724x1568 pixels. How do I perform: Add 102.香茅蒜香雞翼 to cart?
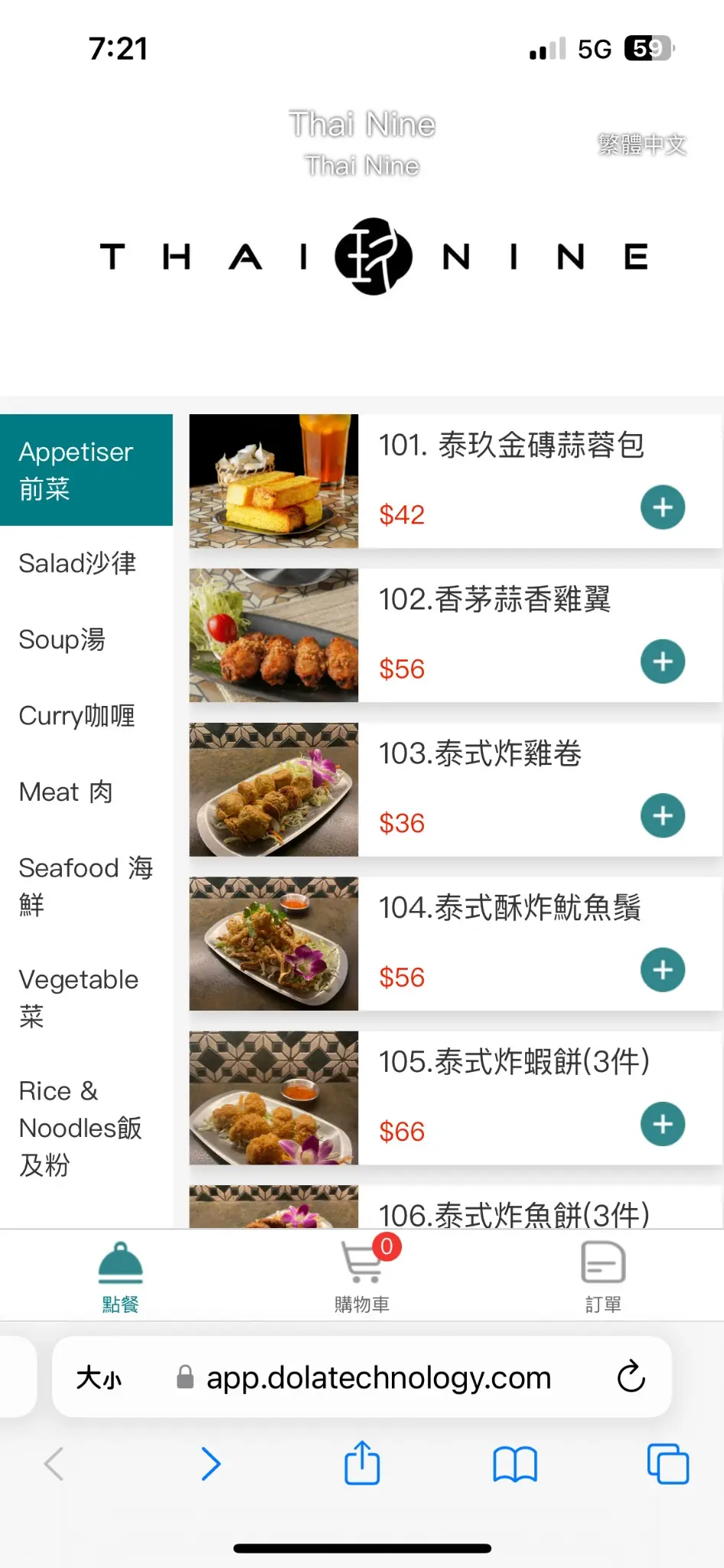click(662, 661)
